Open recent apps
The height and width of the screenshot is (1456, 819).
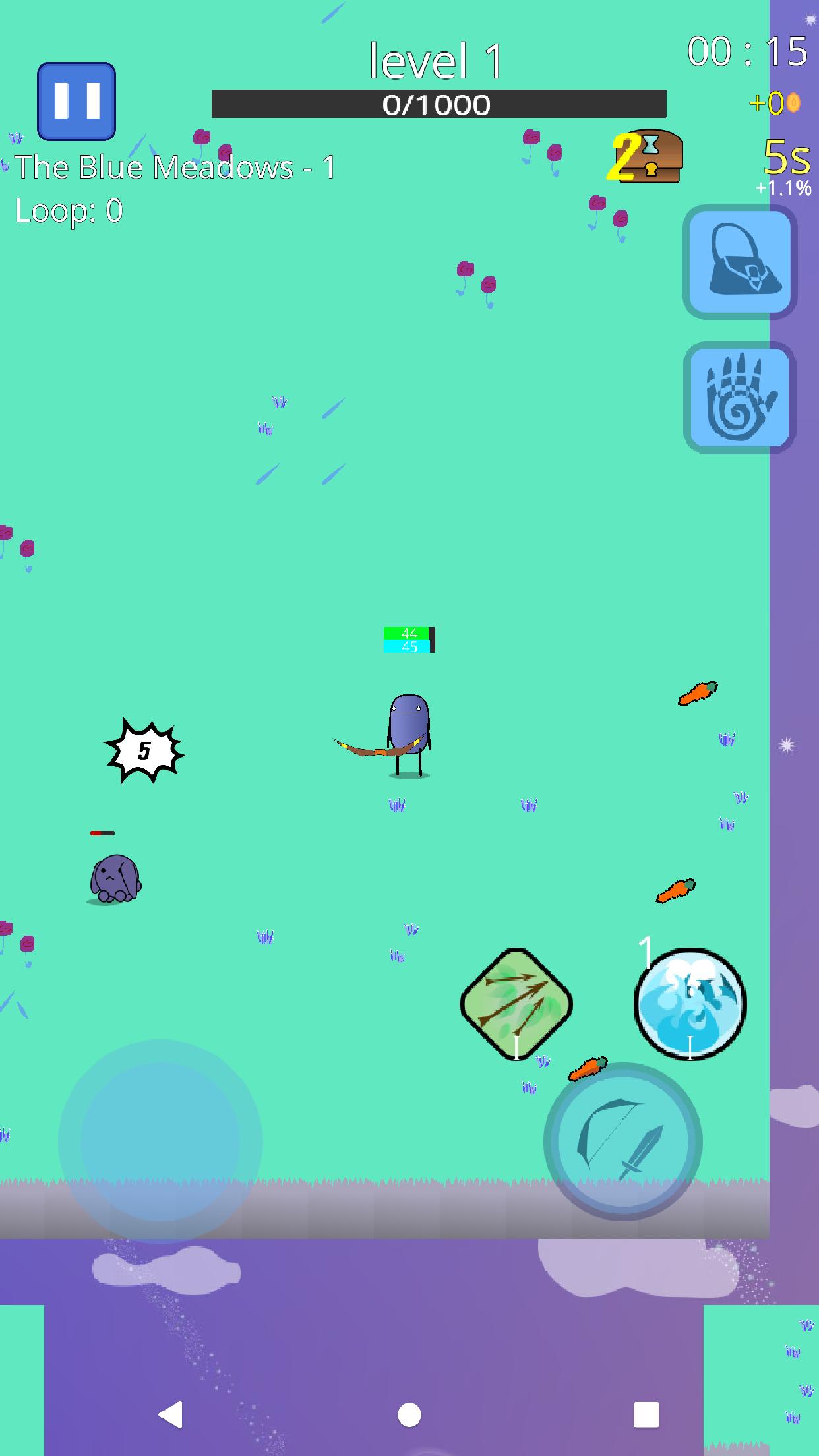tap(646, 1414)
